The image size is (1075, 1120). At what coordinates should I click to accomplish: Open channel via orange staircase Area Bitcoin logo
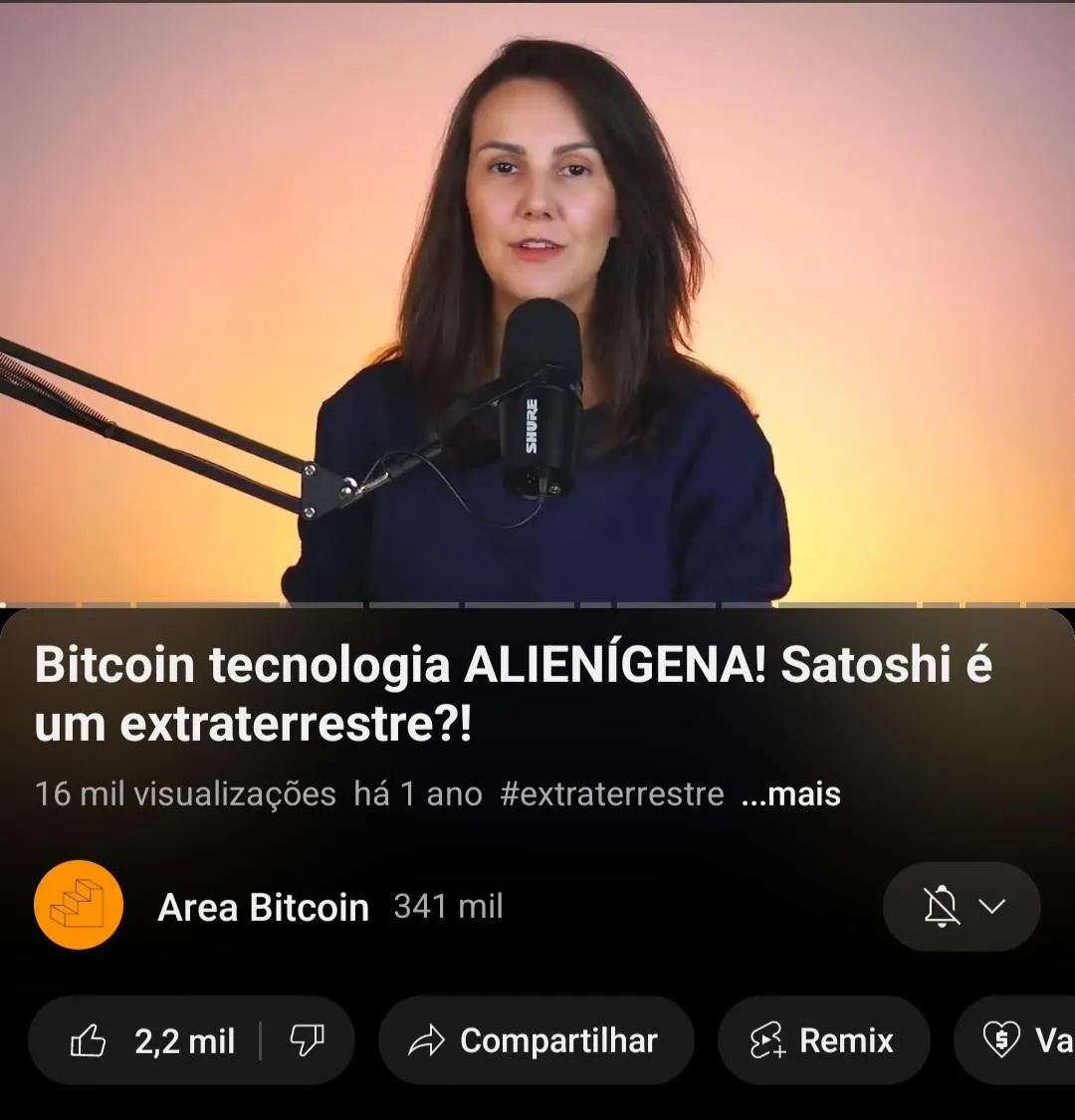78,906
